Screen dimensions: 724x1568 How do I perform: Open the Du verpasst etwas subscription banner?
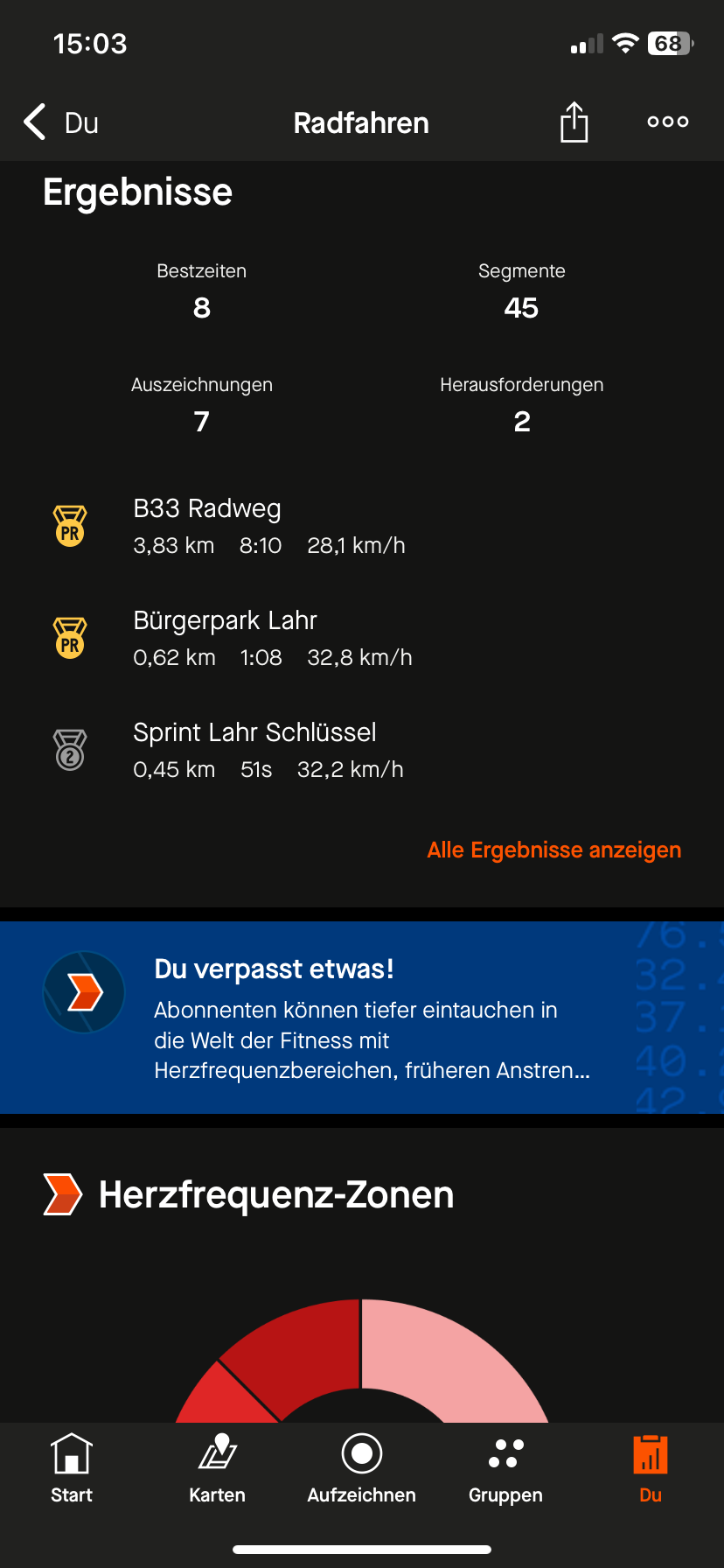(x=362, y=1018)
